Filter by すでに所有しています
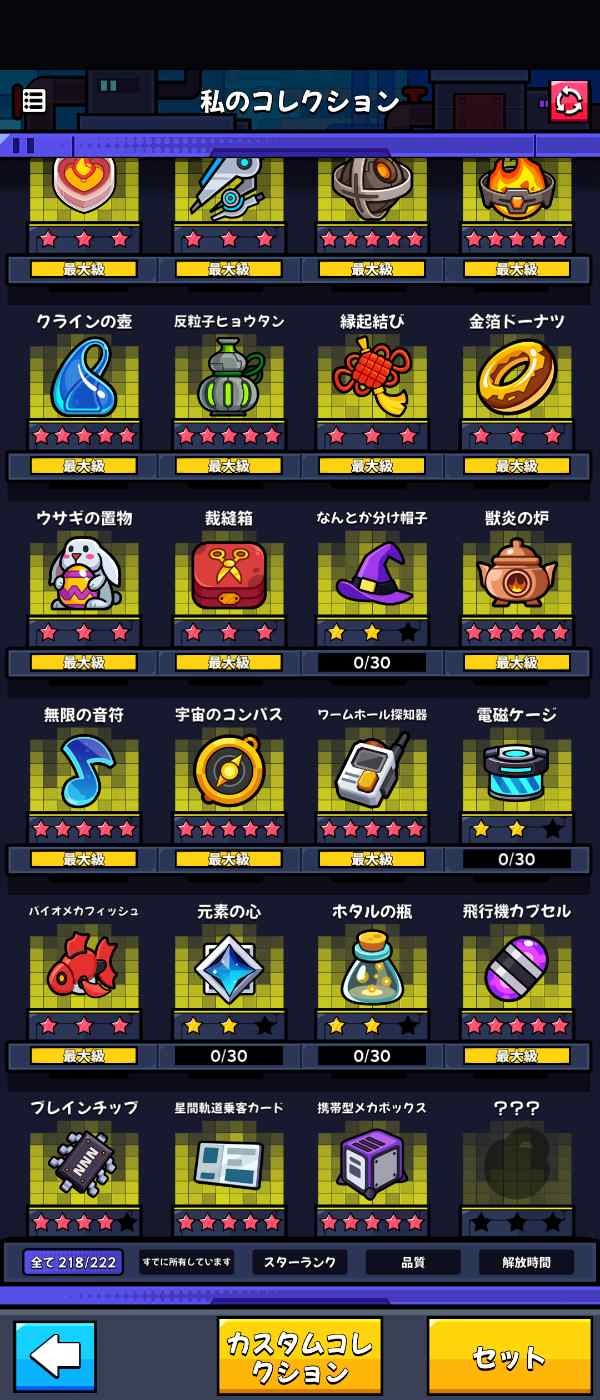Image resolution: width=600 pixels, height=1400 pixels. click(187, 1262)
